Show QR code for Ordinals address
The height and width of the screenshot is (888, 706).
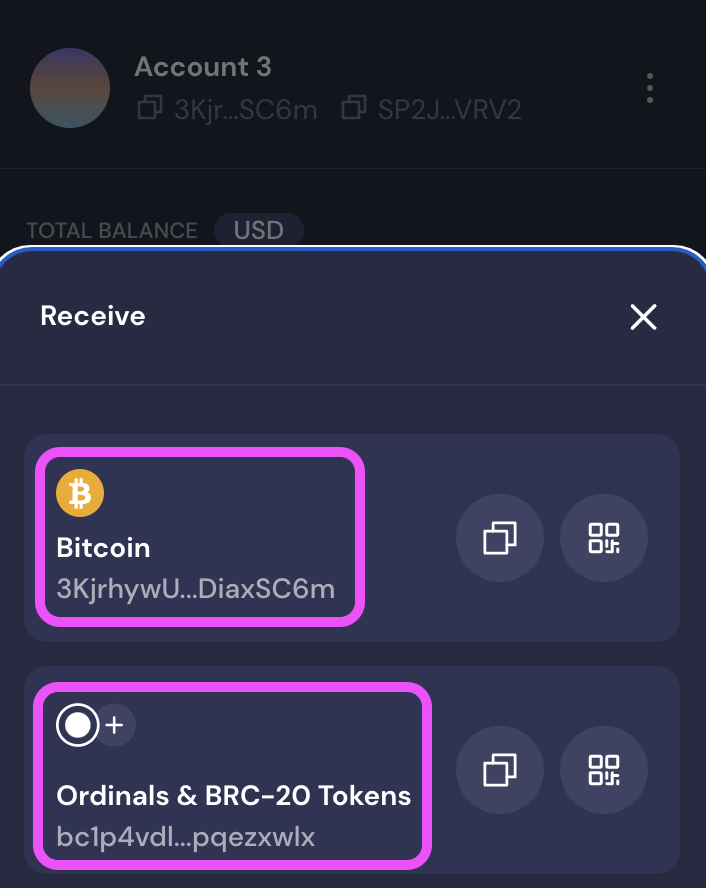tap(603, 770)
